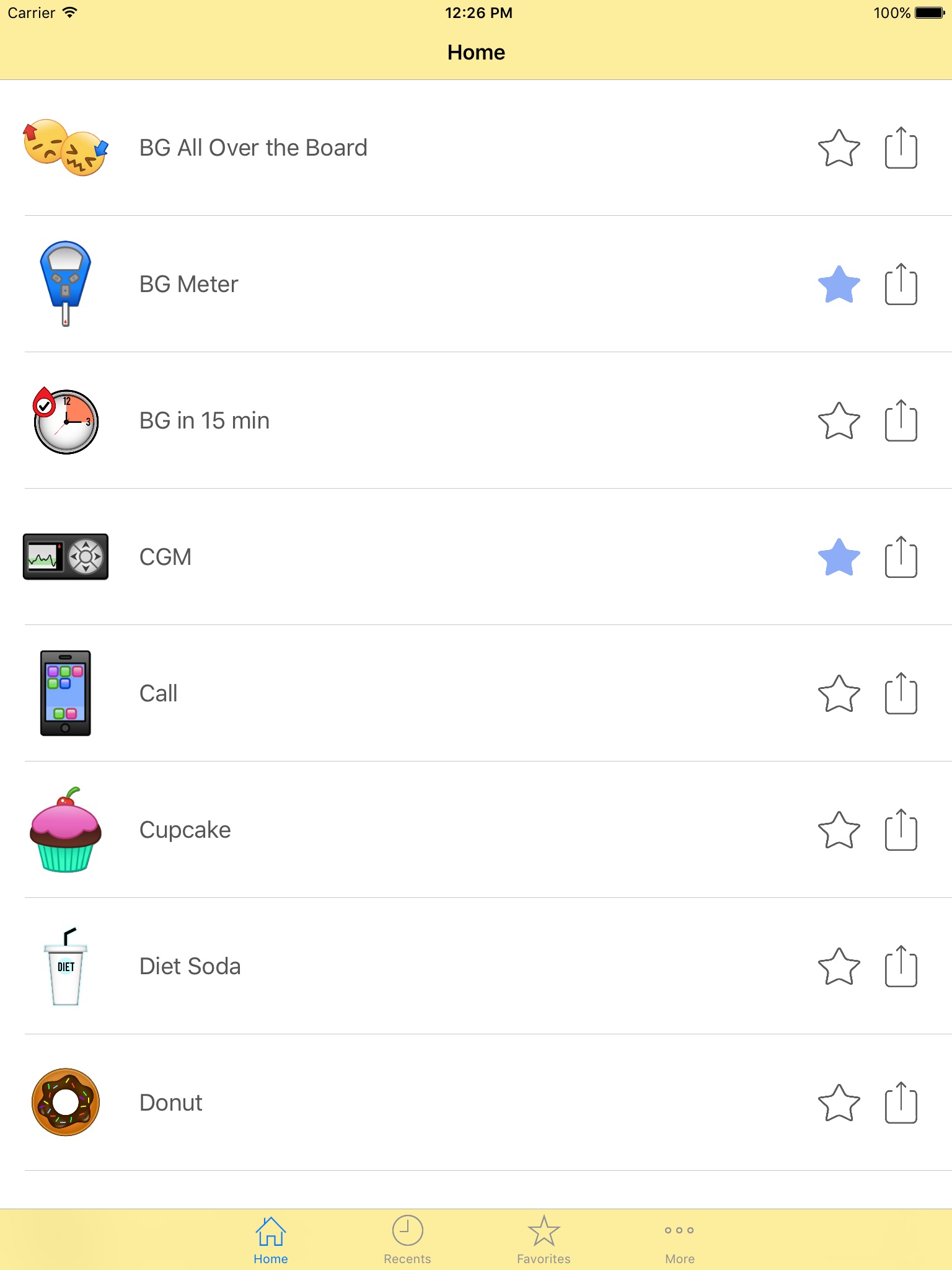Share the Cupcake emoji

[x=901, y=830]
